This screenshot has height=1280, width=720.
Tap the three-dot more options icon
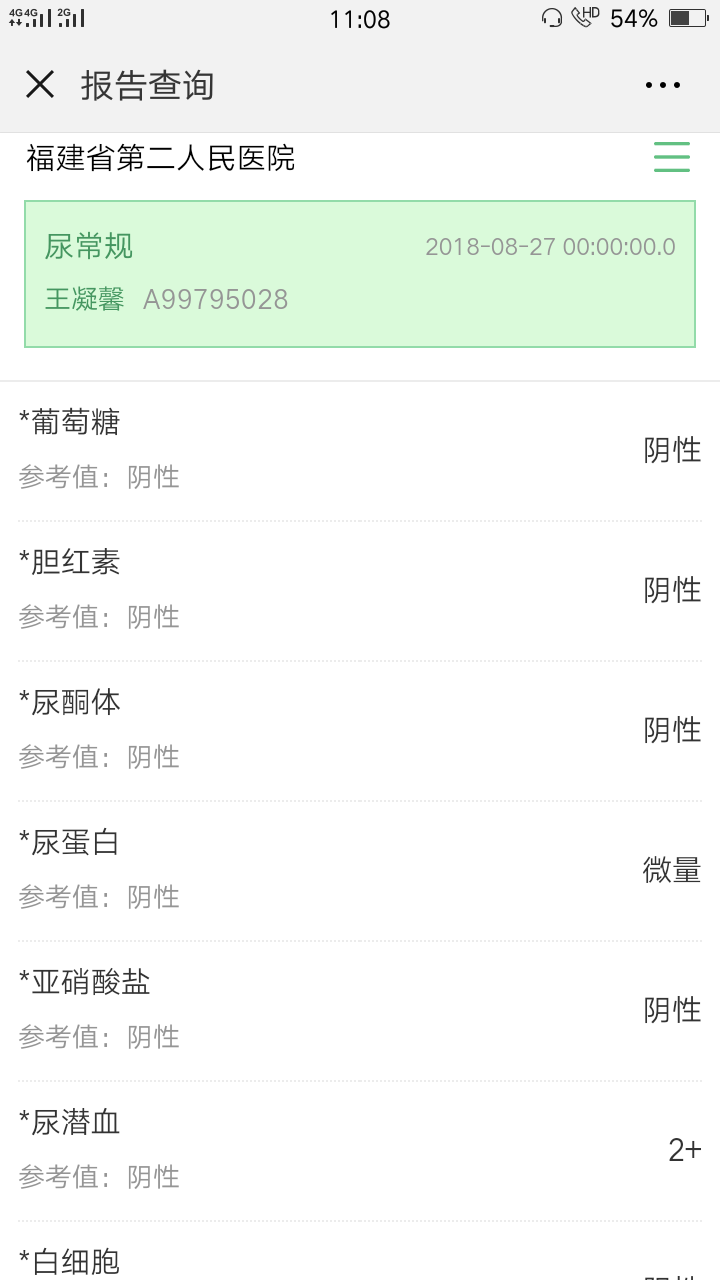click(x=663, y=85)
